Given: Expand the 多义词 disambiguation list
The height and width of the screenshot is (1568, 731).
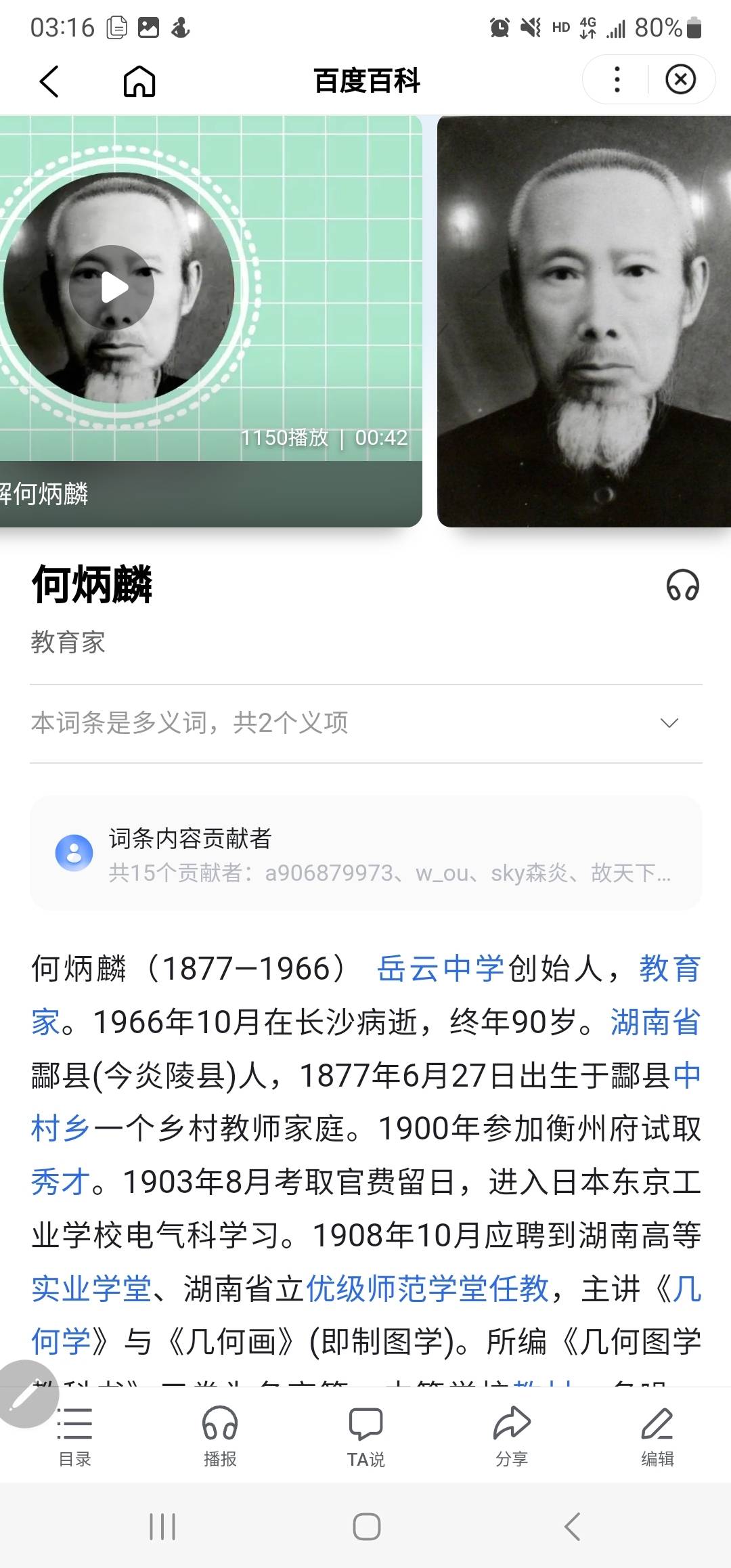Looking at the screenshot, I should [x=669, y=723].
